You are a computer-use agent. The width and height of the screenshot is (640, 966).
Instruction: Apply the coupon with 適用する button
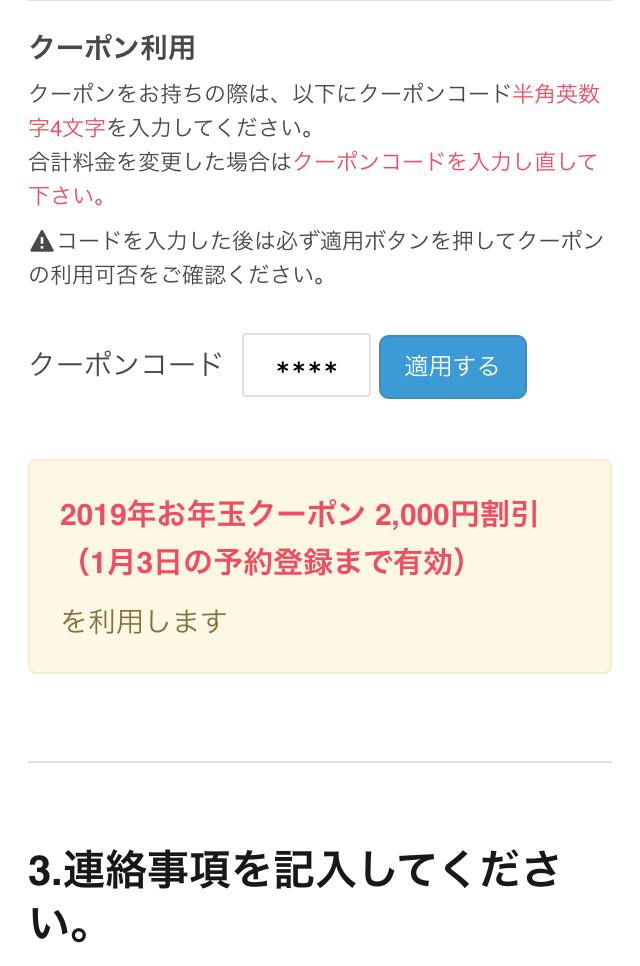tap(452, 367)
